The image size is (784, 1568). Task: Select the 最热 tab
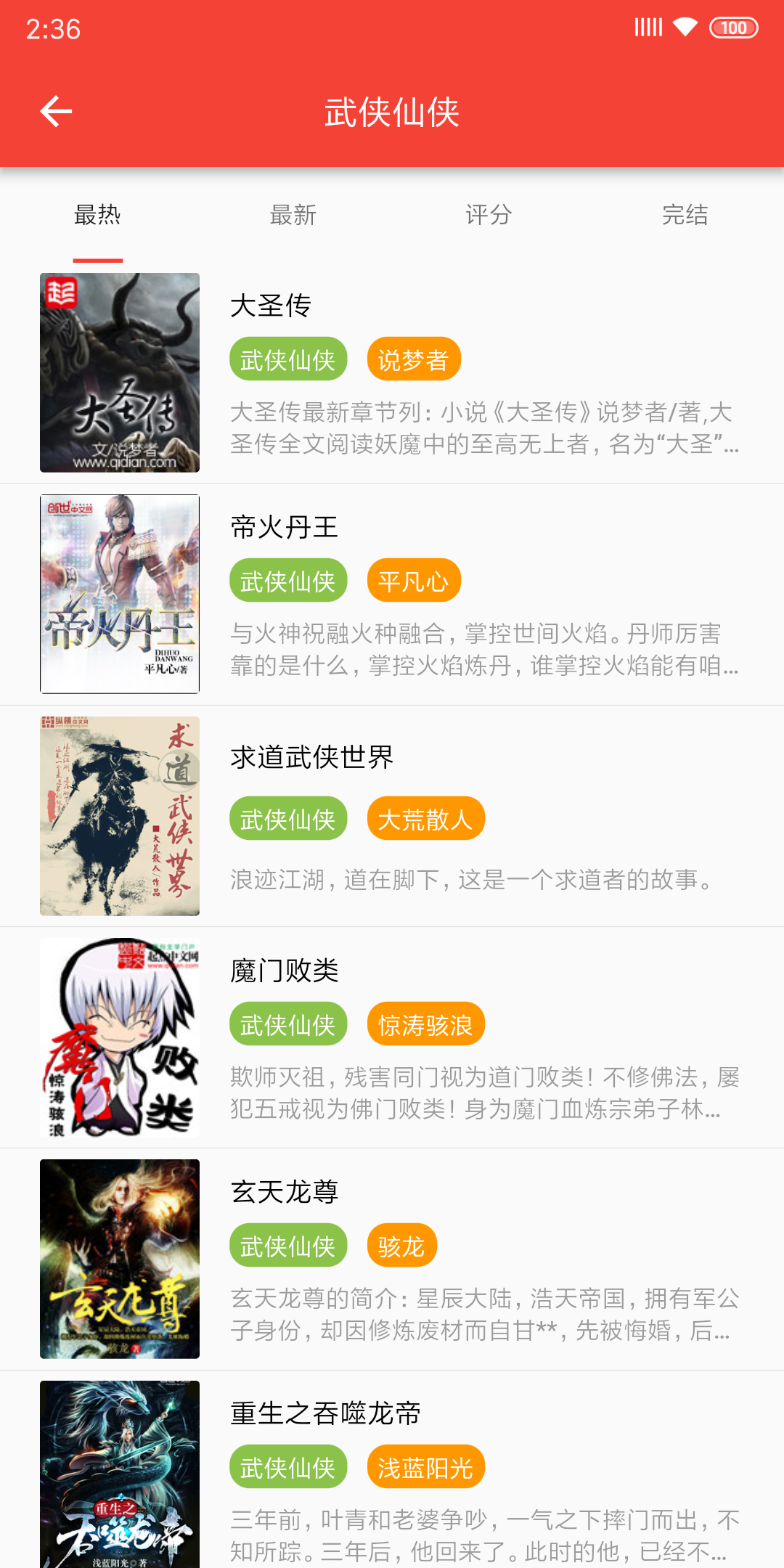(x=97, y=215)
